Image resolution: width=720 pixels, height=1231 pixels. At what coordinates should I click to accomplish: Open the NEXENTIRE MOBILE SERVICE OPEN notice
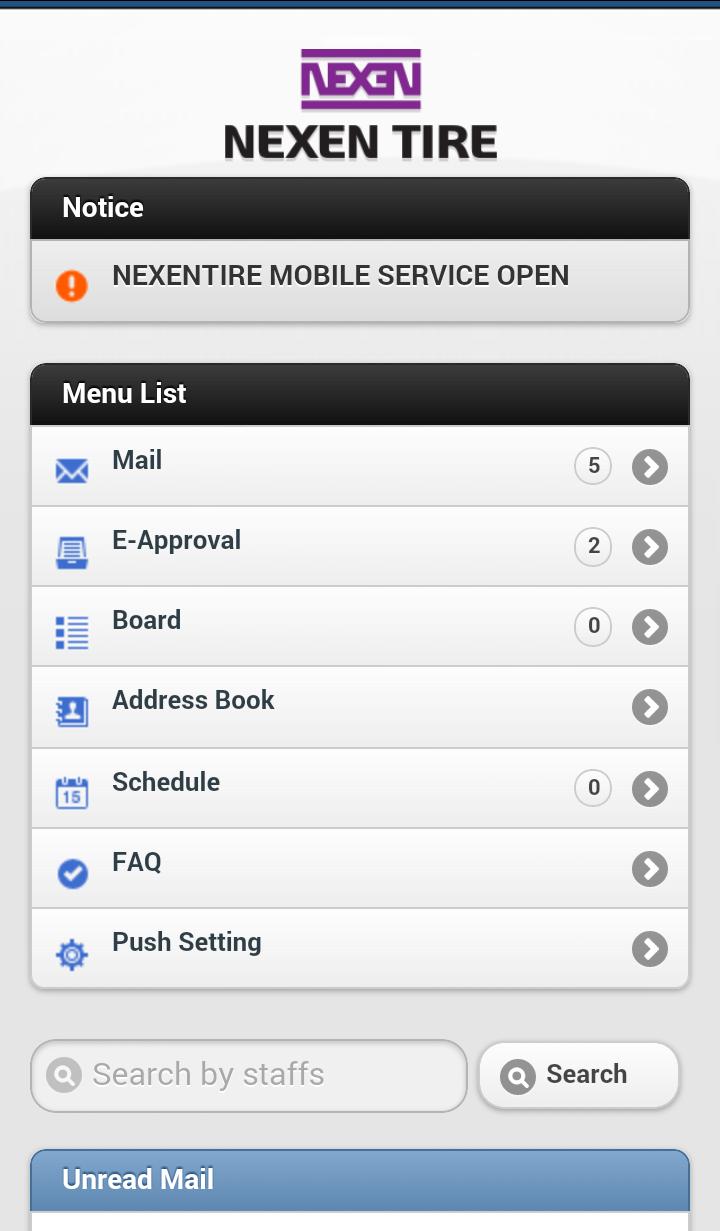pos(340,276)
